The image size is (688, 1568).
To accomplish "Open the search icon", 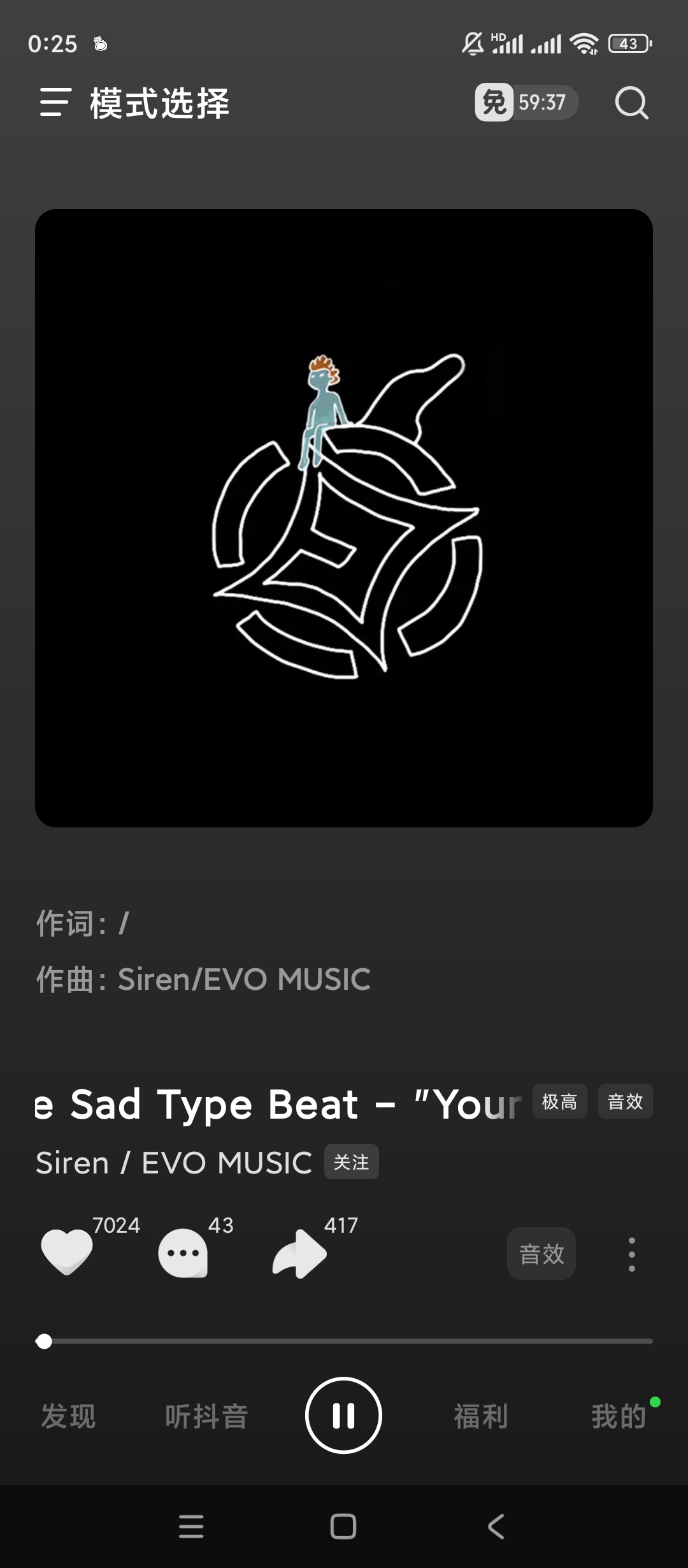I will pyautogui.click(x=631, y=103).
